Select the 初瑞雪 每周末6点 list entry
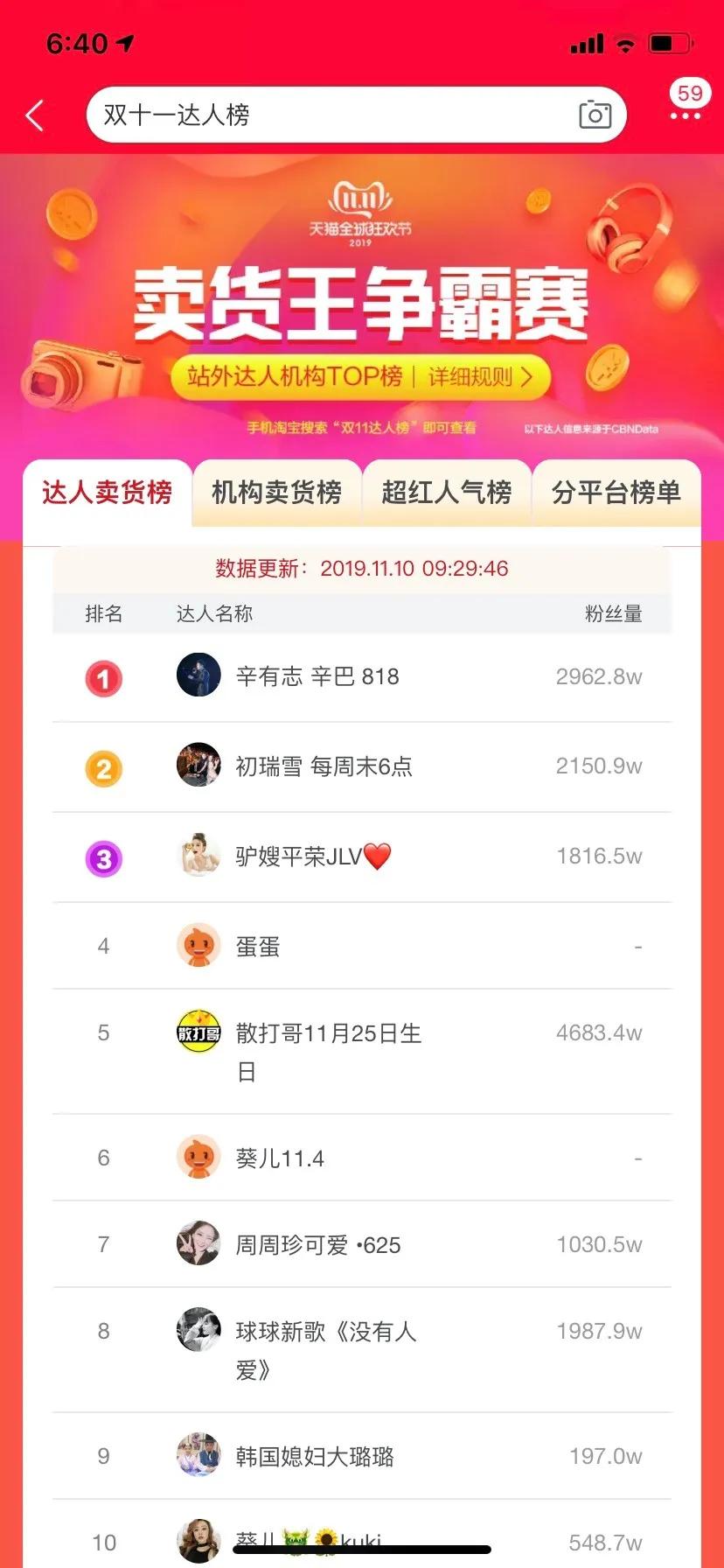 coord(362,766)
